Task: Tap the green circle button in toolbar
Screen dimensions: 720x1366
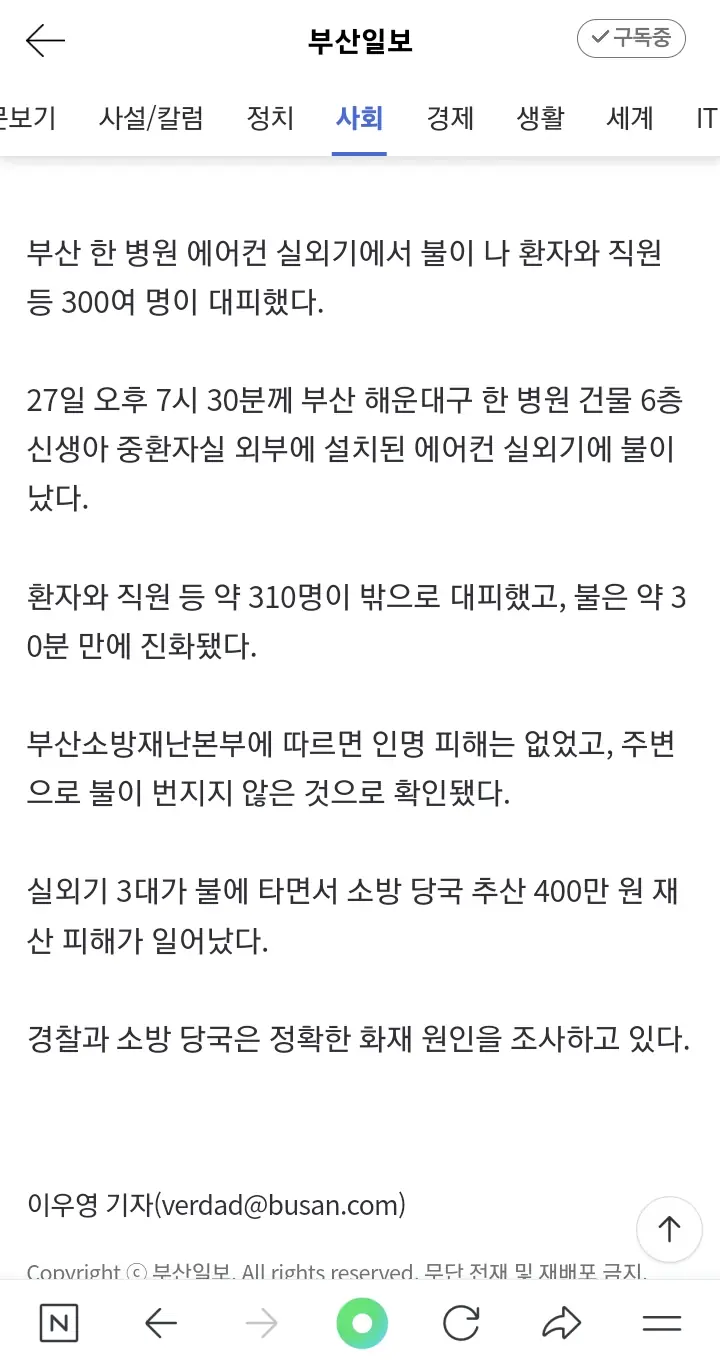Action: tap(361, 1324)
